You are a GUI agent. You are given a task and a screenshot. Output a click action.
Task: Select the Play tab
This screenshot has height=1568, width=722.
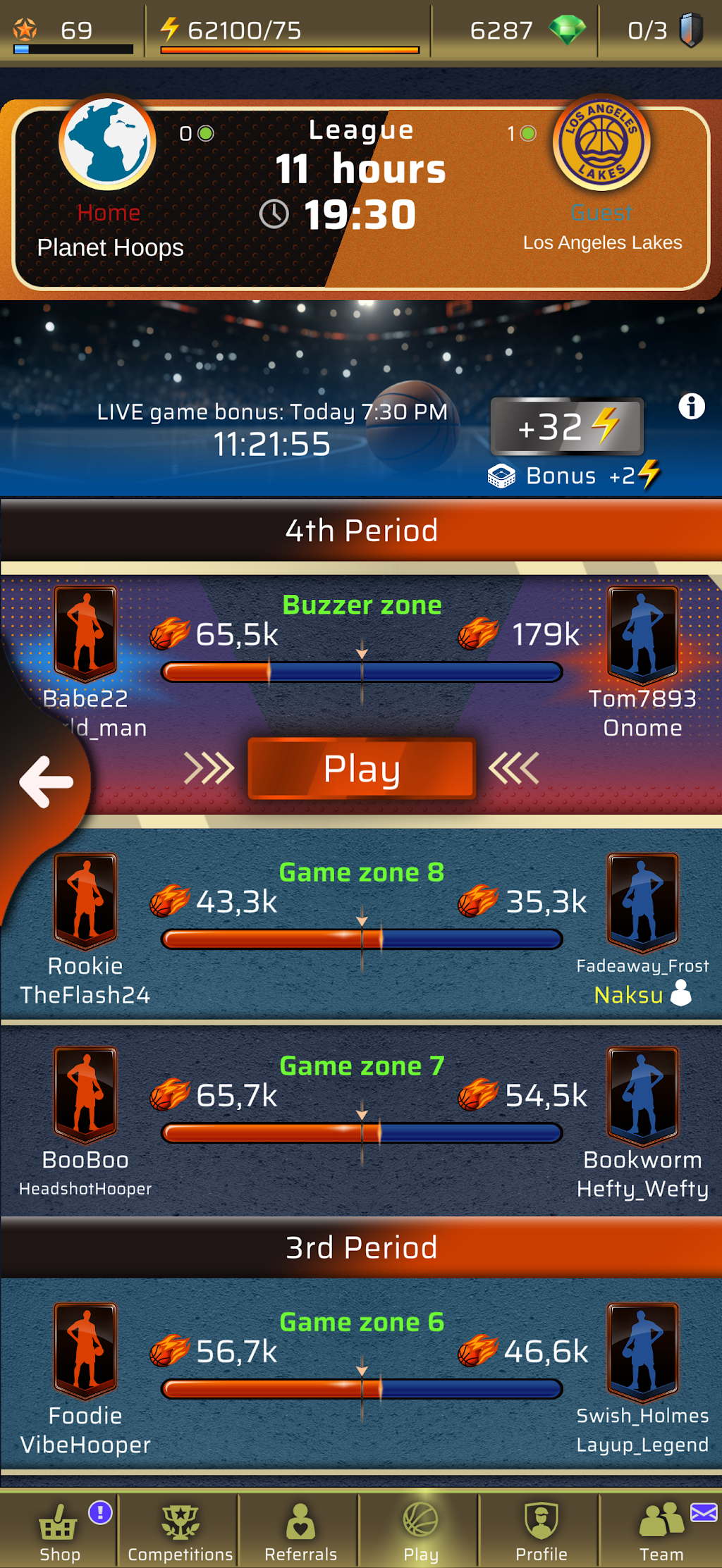421,1531
